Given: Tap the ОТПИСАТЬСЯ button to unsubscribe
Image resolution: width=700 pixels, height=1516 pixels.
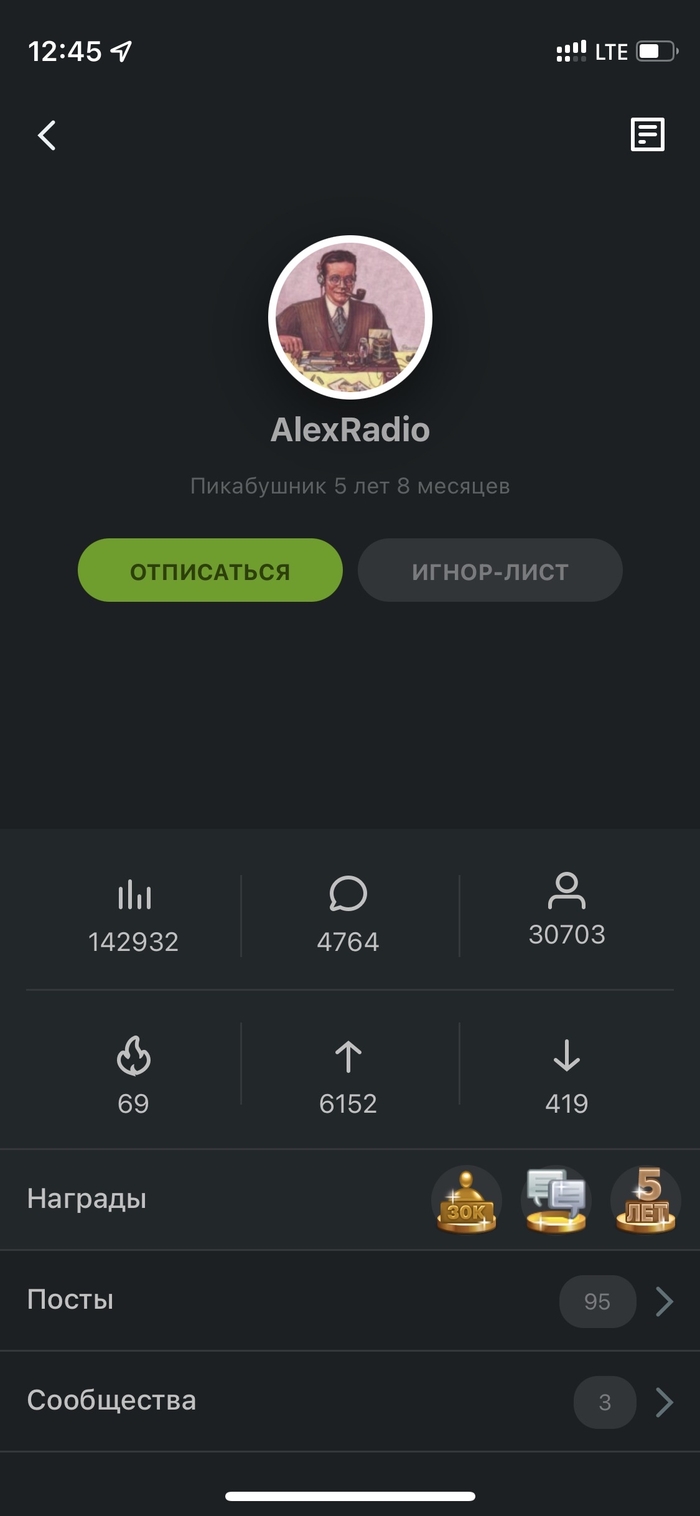Looking at the screenshot, I should point(210,571).
